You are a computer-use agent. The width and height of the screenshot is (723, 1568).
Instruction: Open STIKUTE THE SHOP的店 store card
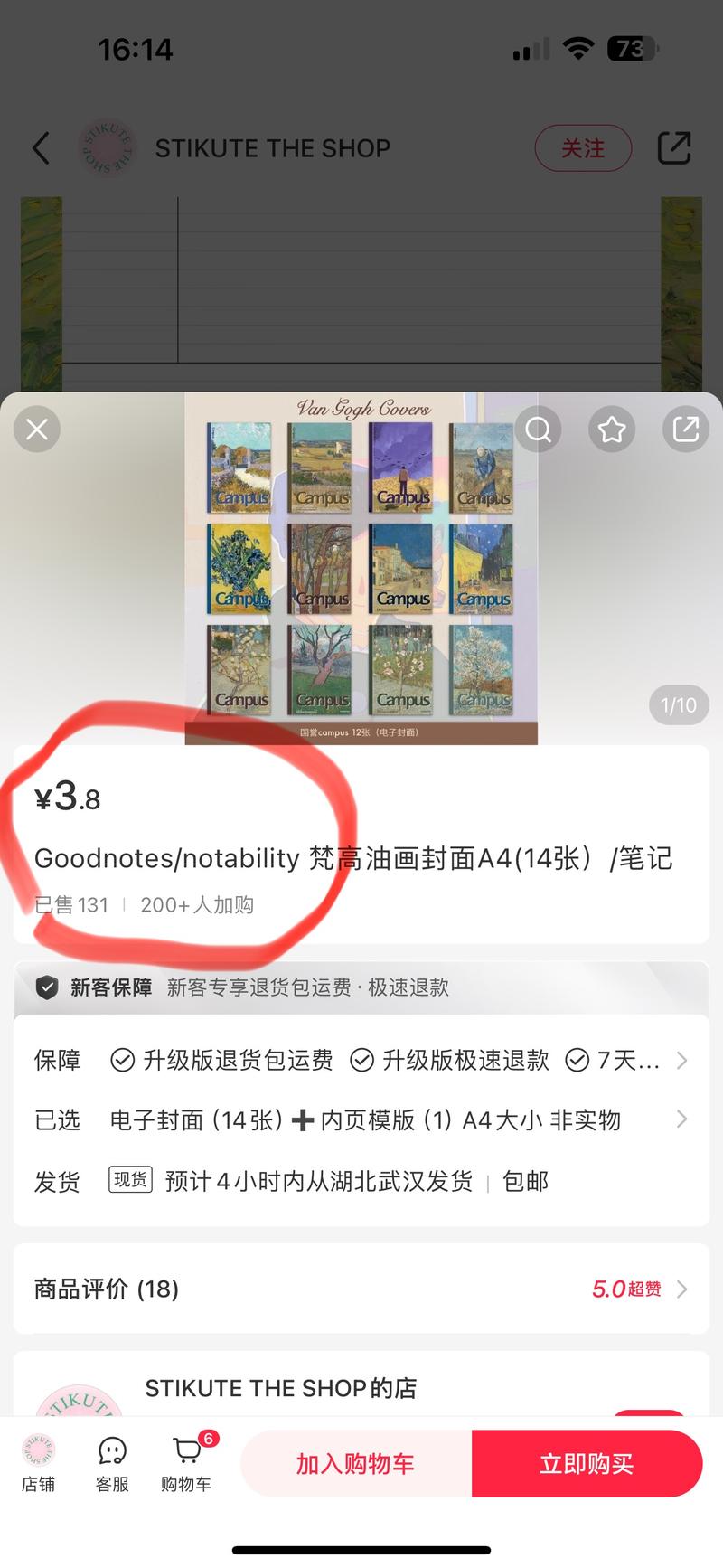pos(280,1388)
